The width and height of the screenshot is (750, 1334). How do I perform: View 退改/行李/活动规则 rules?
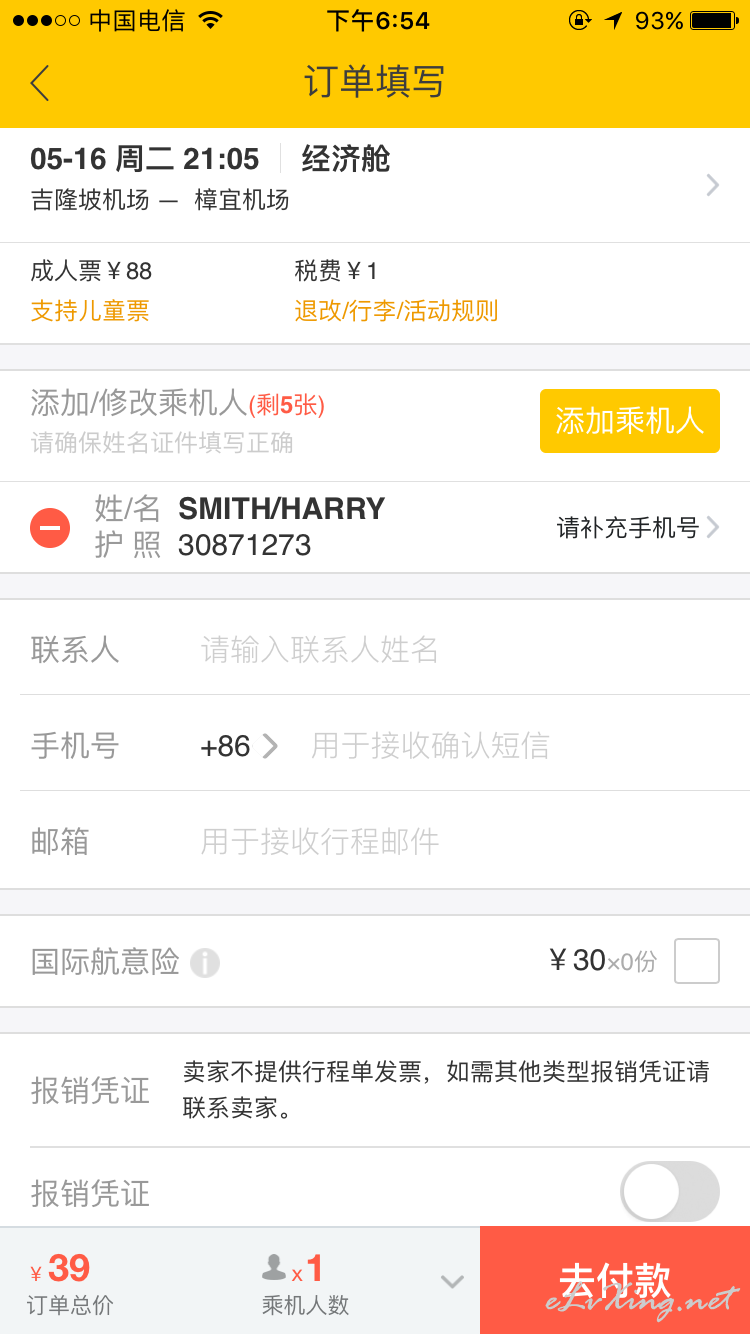[396, 311]
